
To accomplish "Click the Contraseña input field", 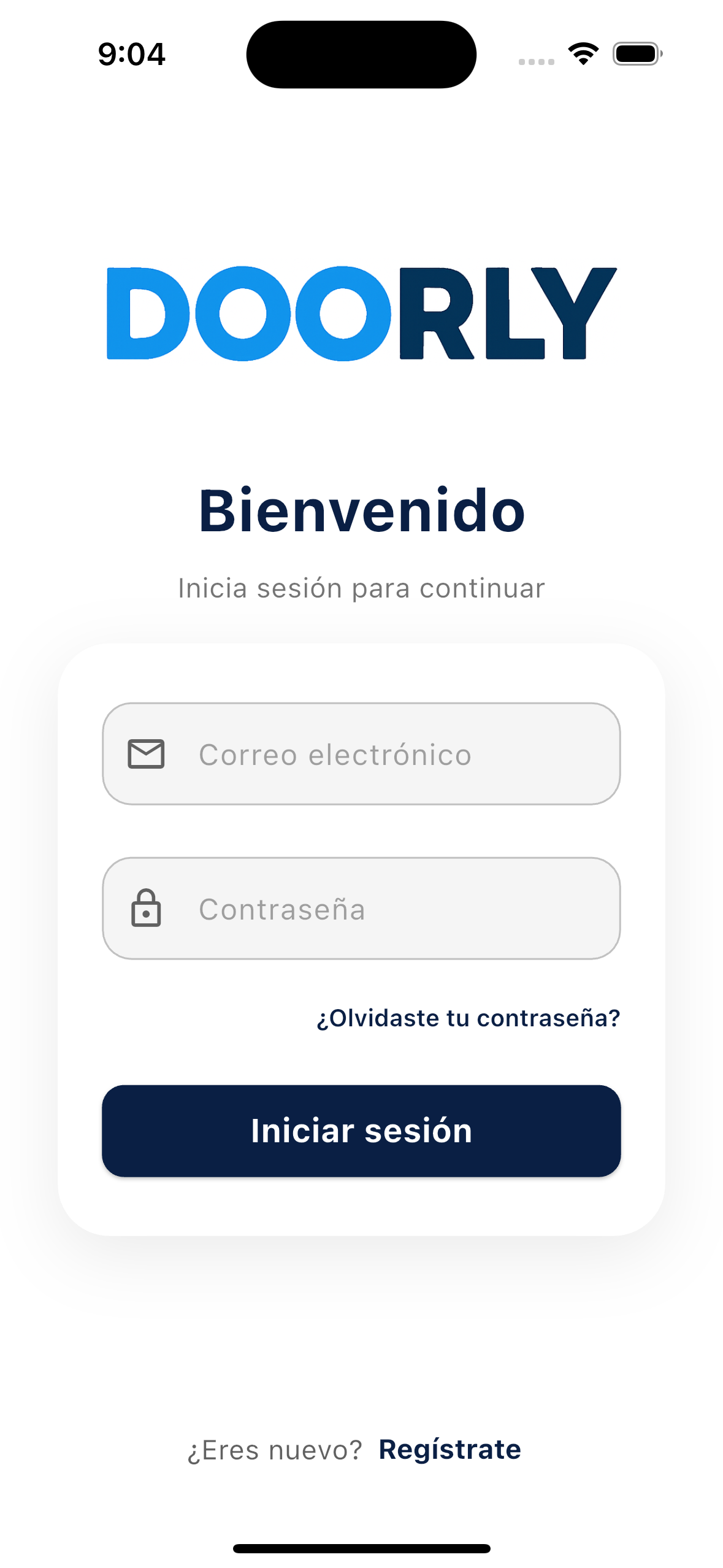I will [362, 910].
